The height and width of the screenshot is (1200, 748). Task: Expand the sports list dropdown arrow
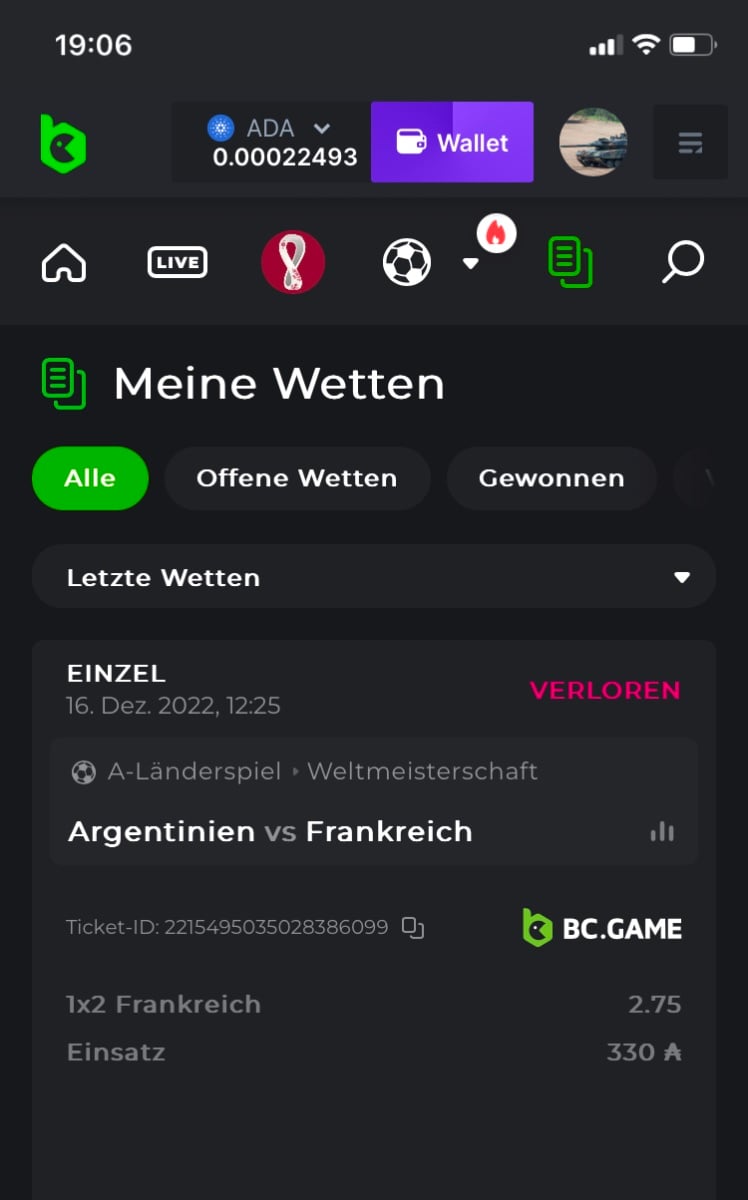tap(470, 263)
